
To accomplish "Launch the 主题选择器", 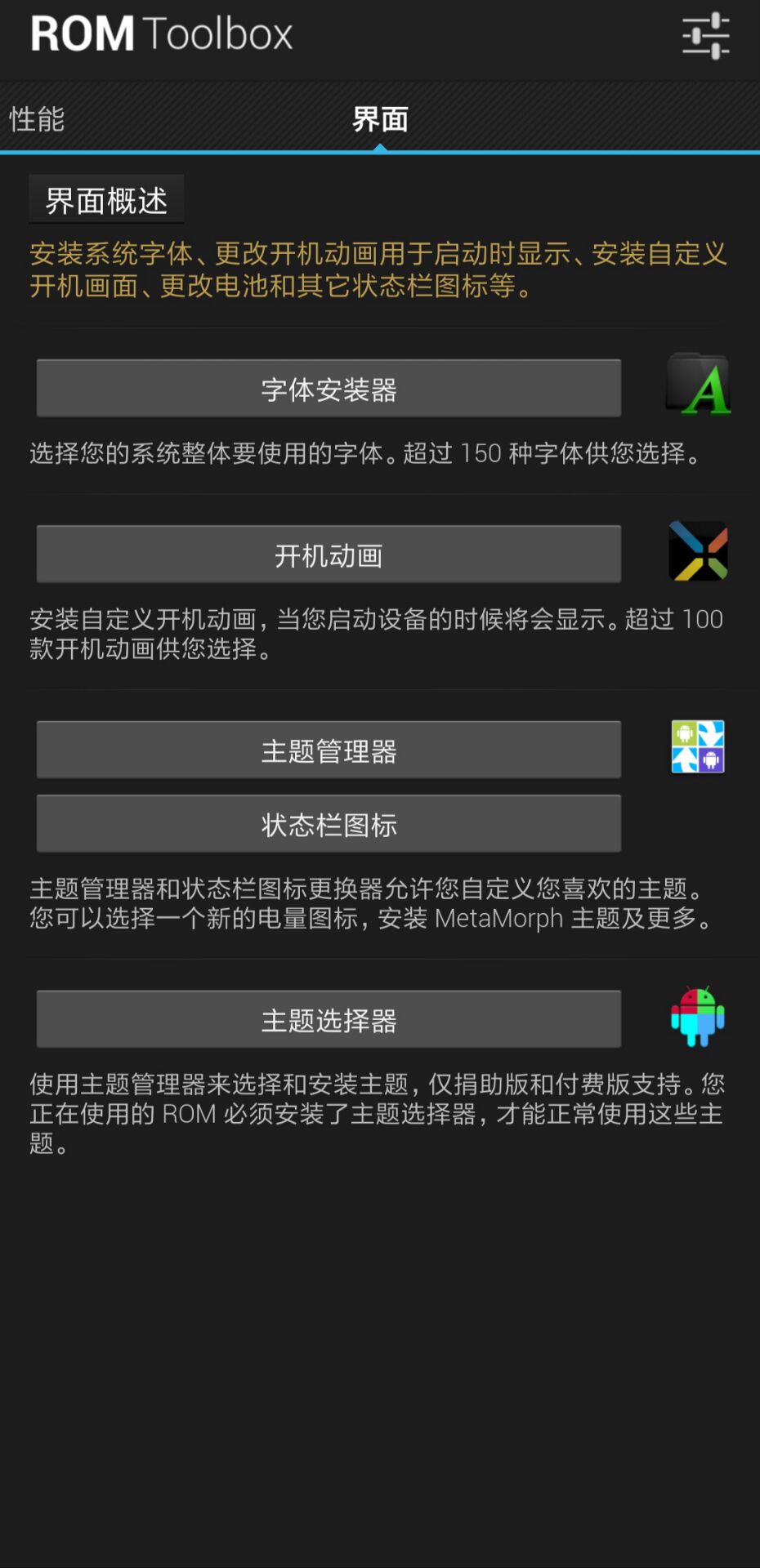I will point(327,1019).
